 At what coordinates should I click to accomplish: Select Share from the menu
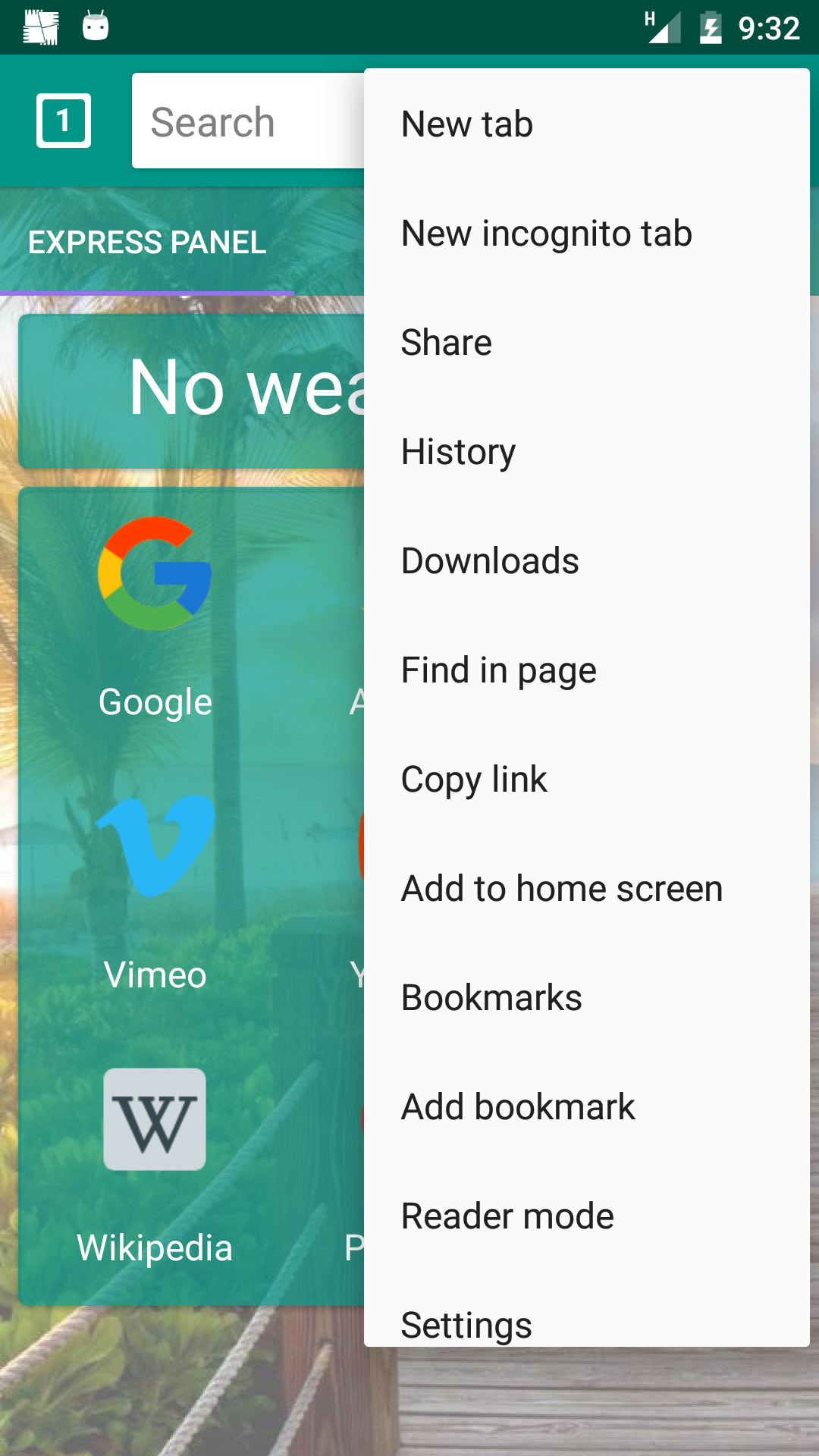pos(446,341)
